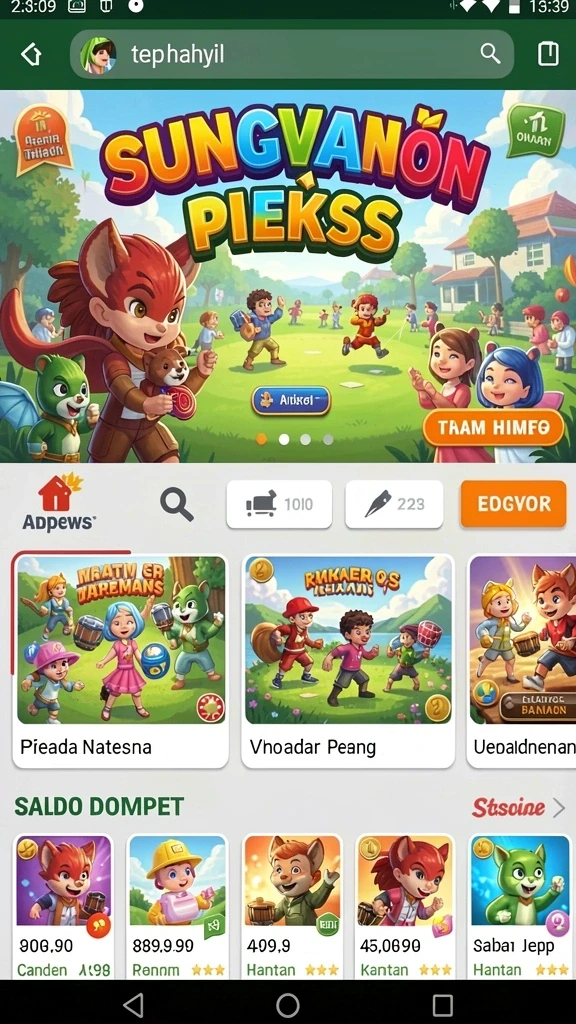
Task: Follow the Stsoine link with chevron
Action: point(518,808)
